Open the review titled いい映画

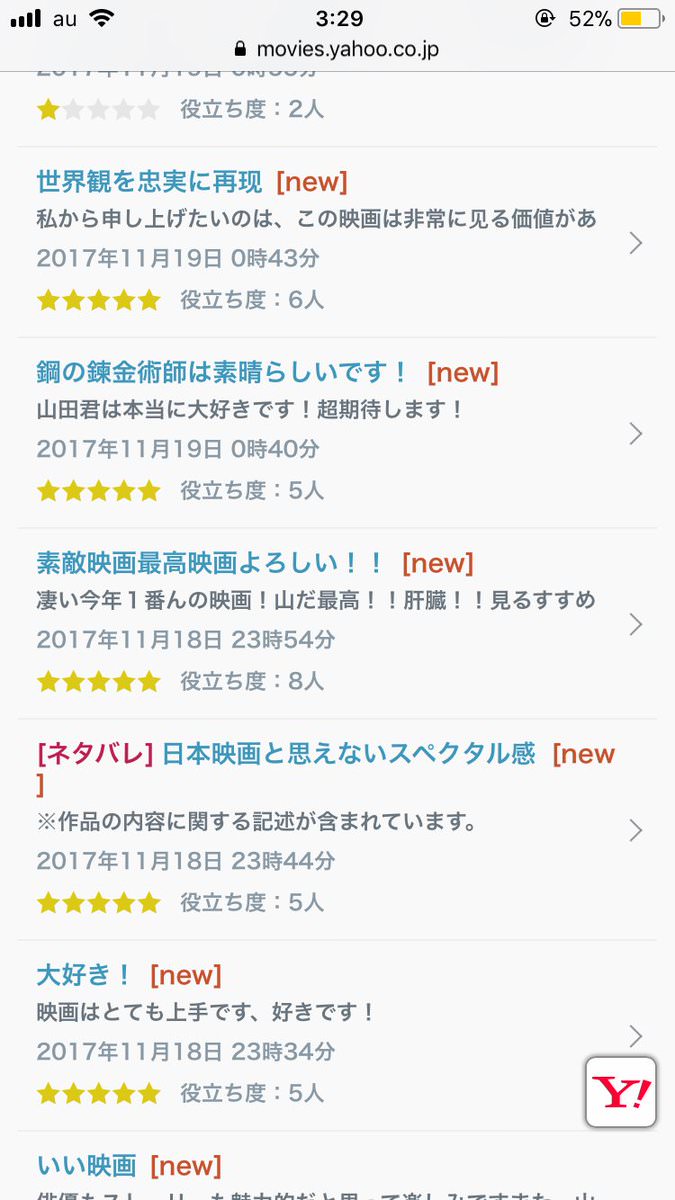87,1166
